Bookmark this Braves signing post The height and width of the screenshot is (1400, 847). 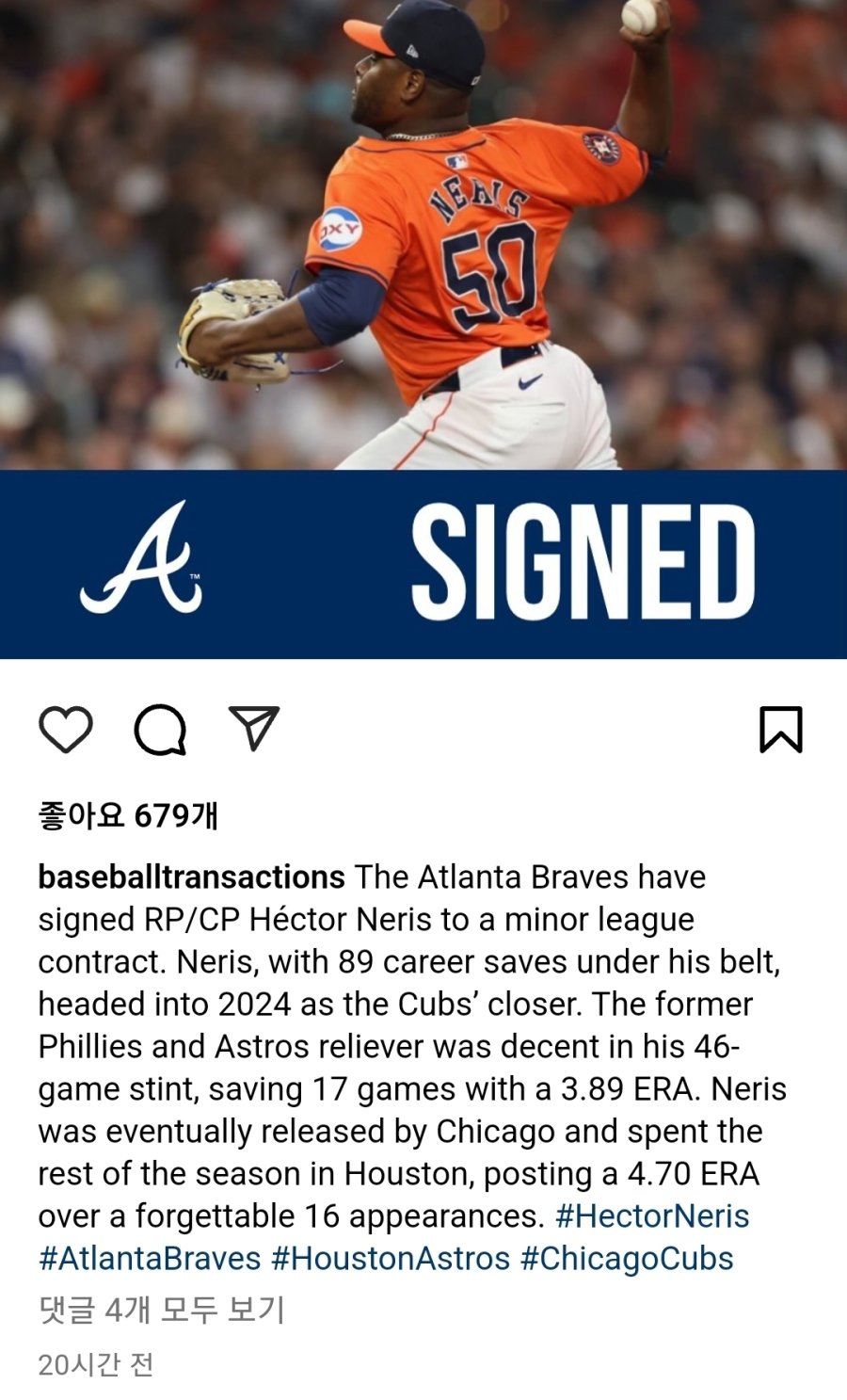pos(780,730)
